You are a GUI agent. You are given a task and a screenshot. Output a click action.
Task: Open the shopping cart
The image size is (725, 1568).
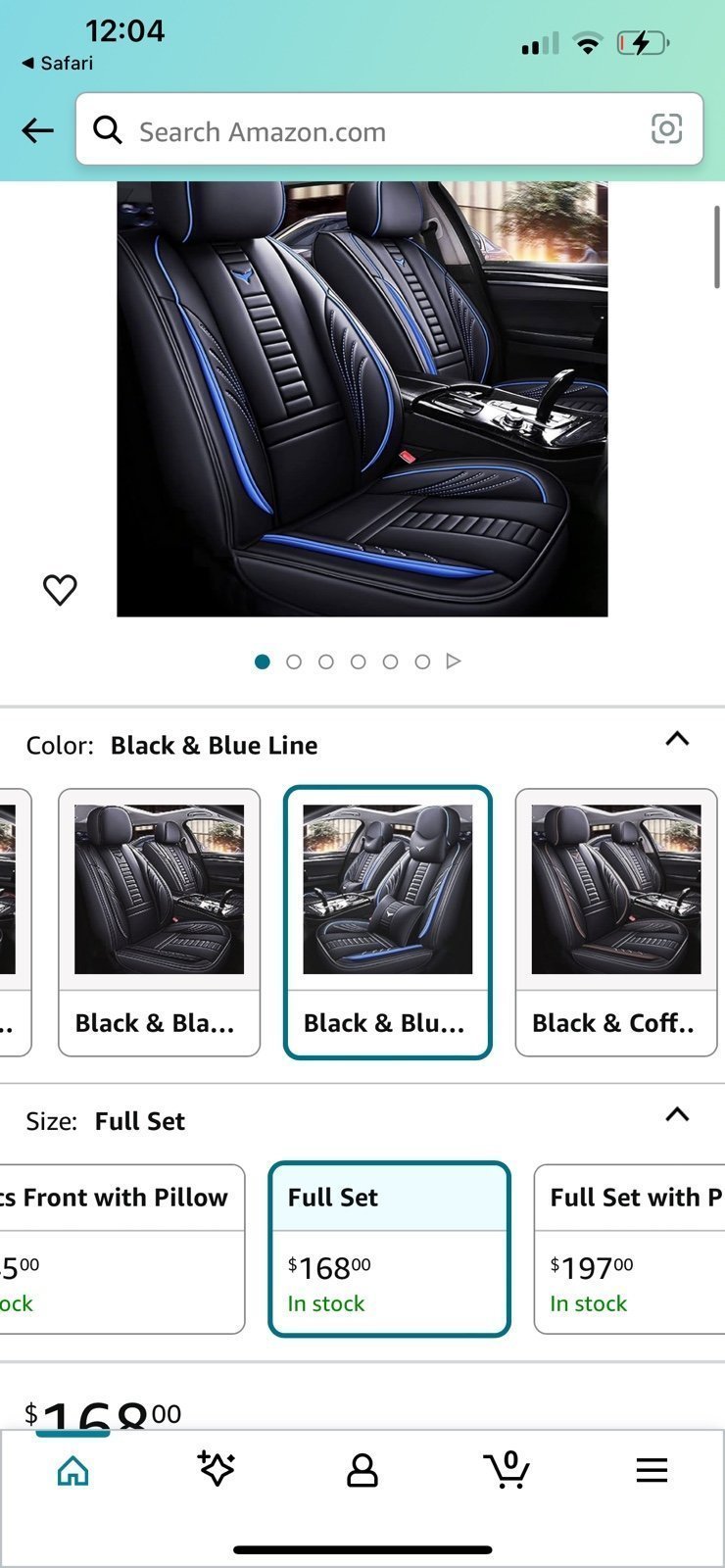(507, 1470)
